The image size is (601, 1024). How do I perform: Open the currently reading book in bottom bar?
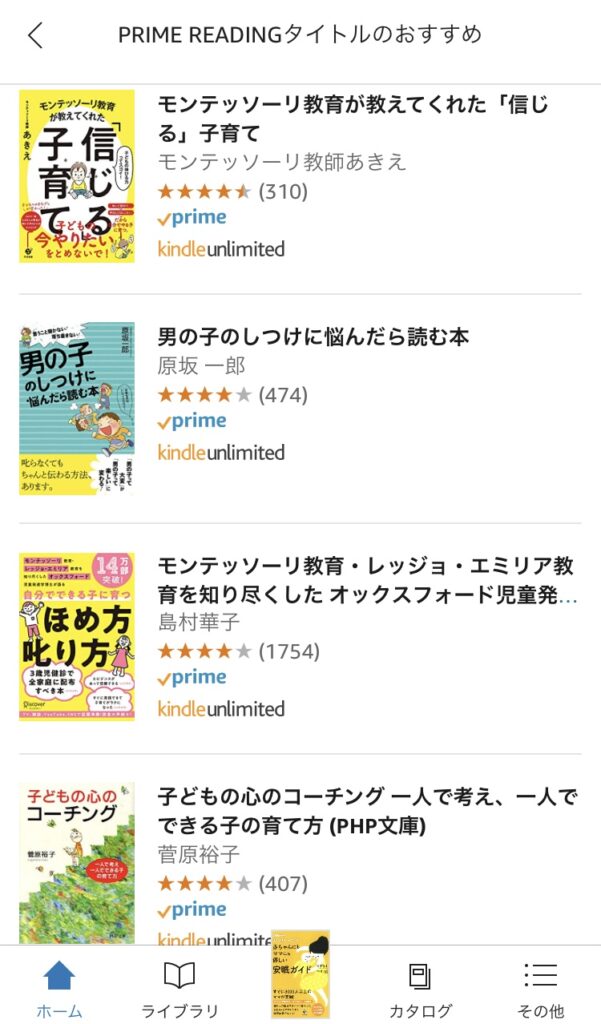tap(300, 975)
